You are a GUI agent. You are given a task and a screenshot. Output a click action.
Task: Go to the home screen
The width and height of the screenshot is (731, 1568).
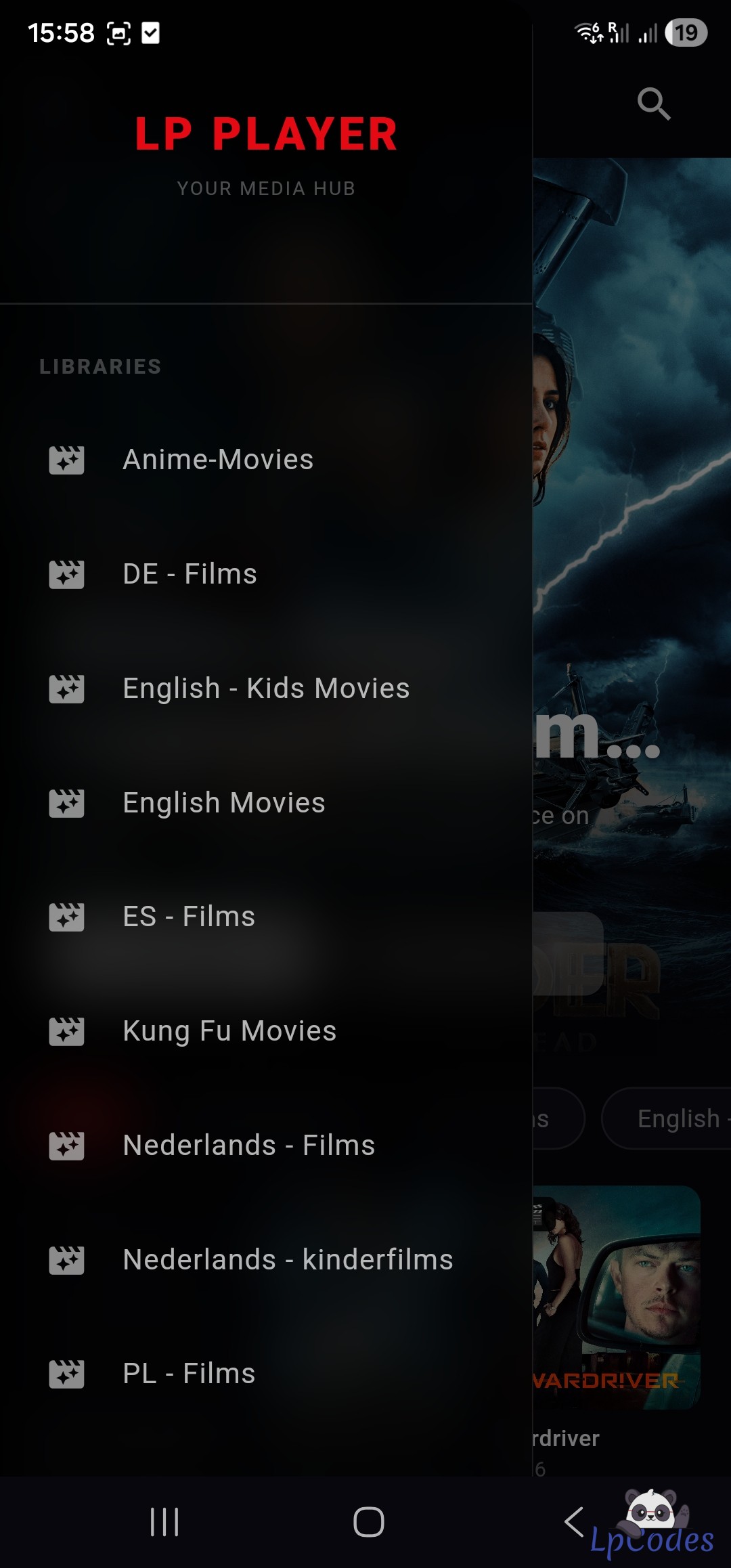tap(369, 1522)
